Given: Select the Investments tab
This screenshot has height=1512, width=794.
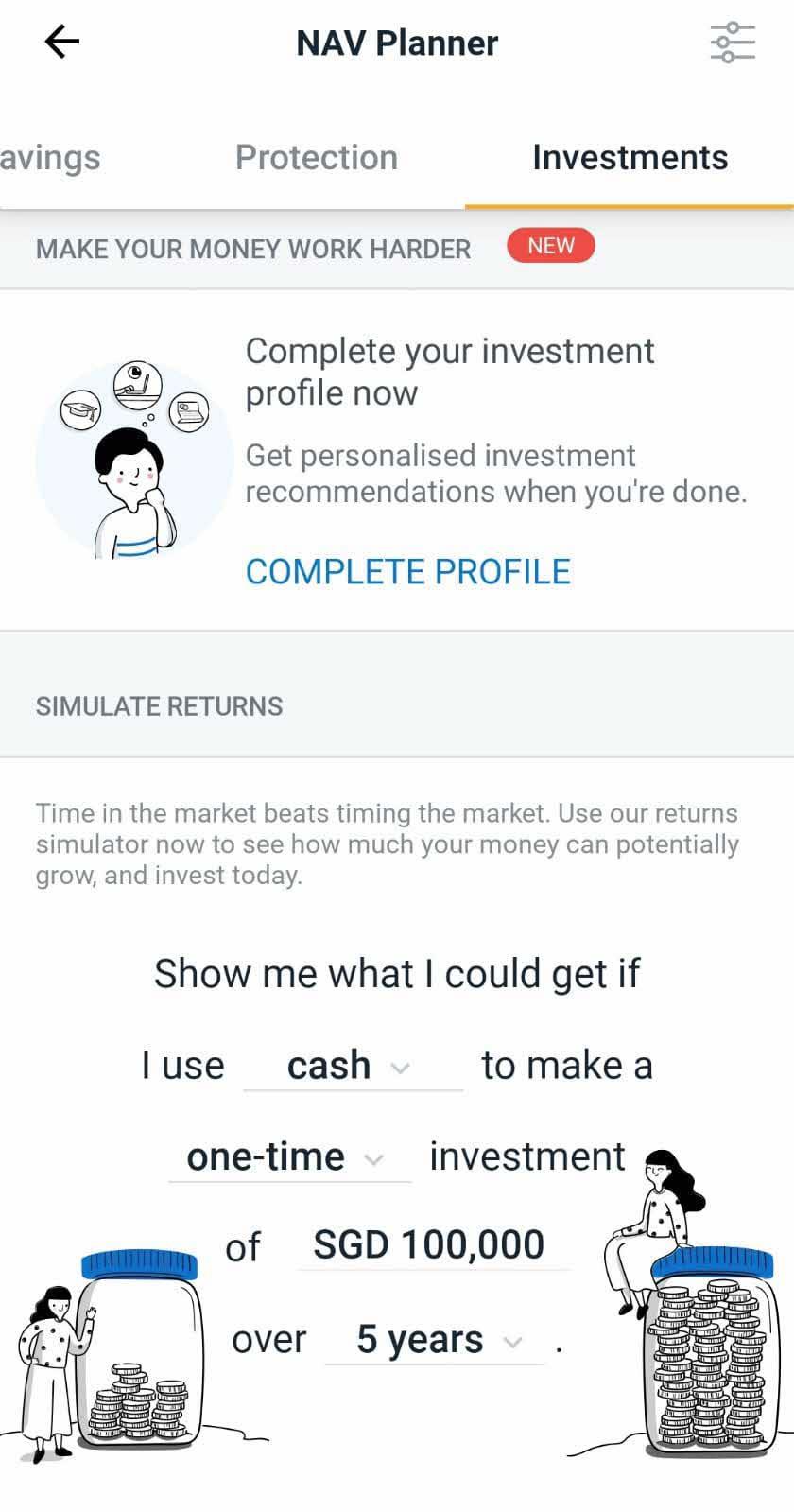Looking at the screenshot, I should [630, 158].
